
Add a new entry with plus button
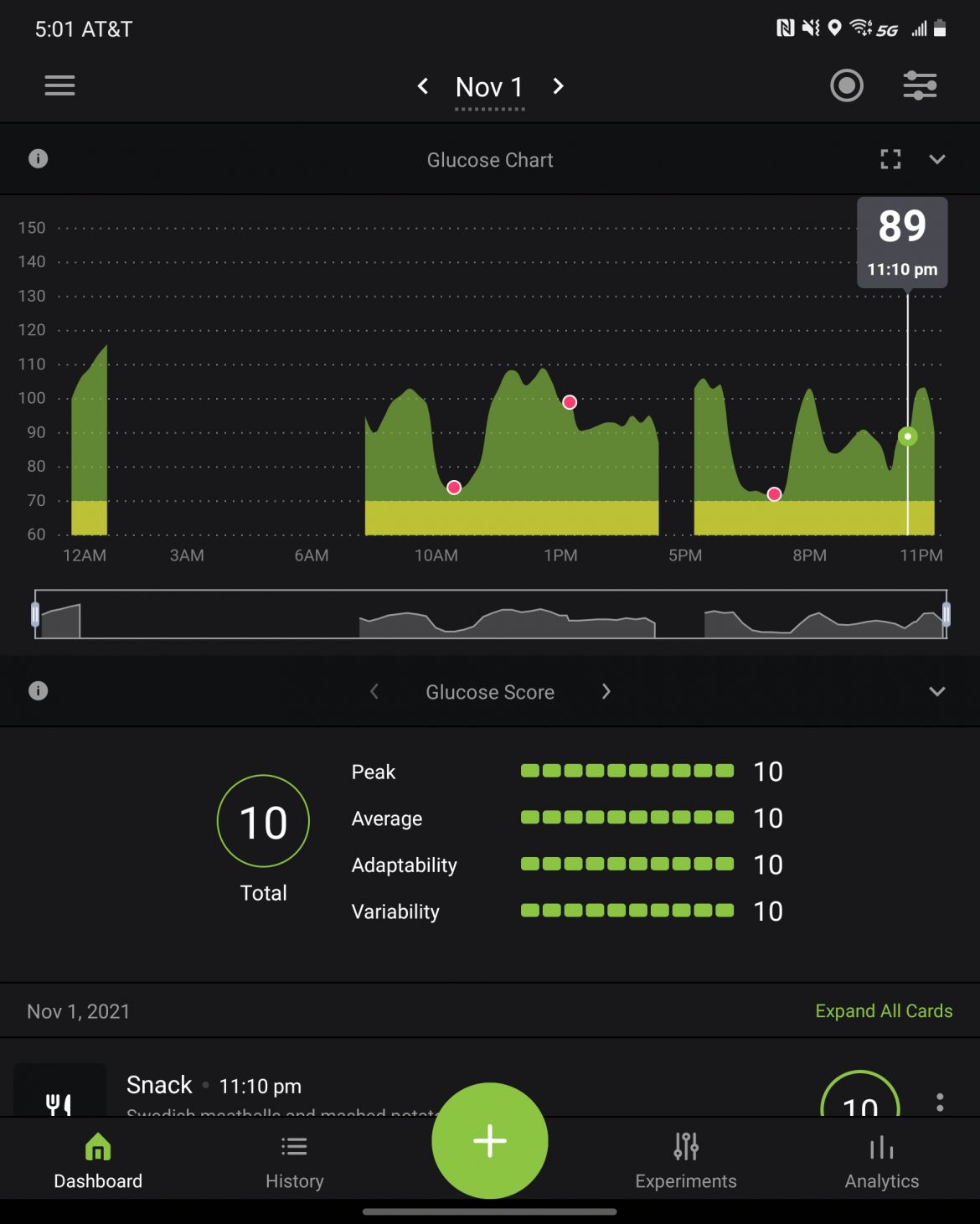[x=490, y=1141]
